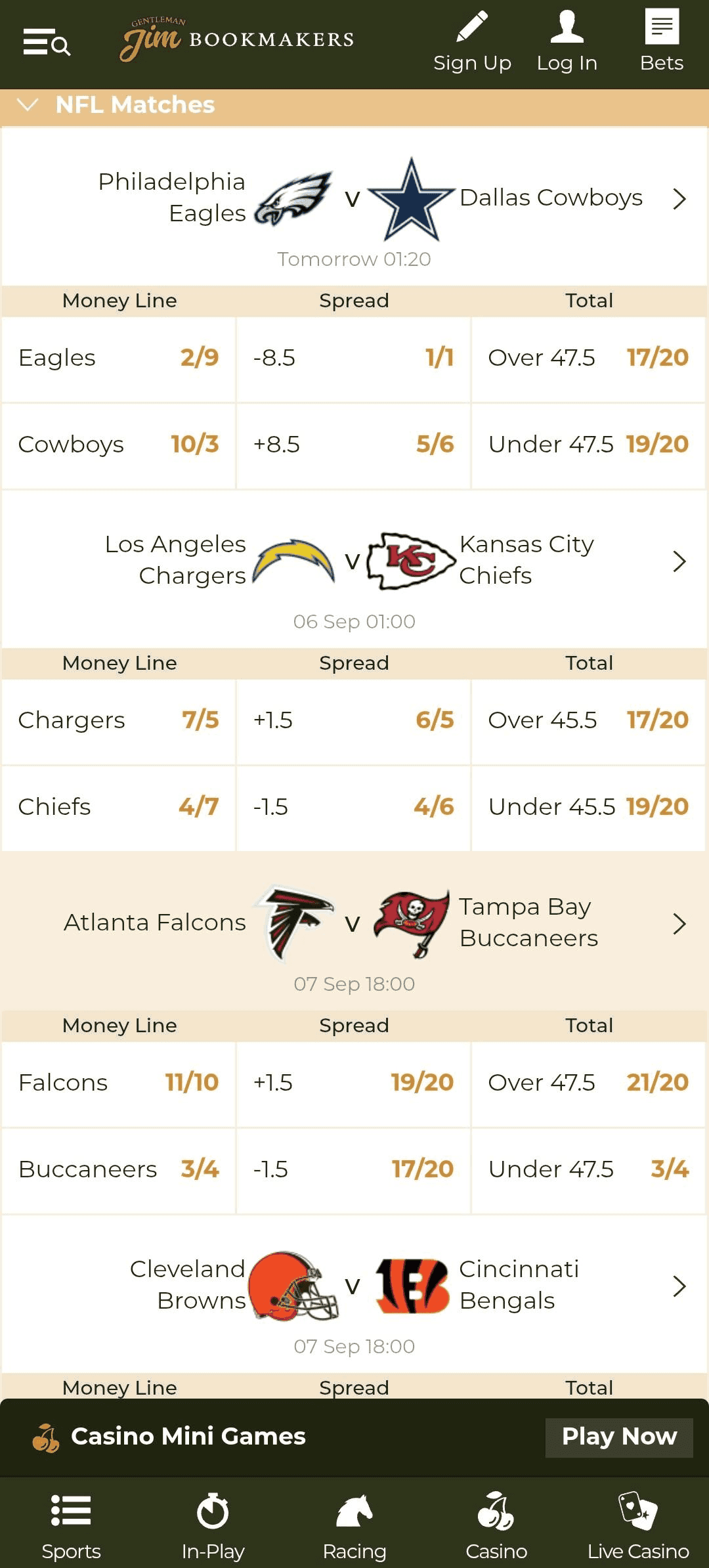Select Under 45.5 at 19/20 odds
This screenshot has width=709, height=1568.
coord(589,807)
